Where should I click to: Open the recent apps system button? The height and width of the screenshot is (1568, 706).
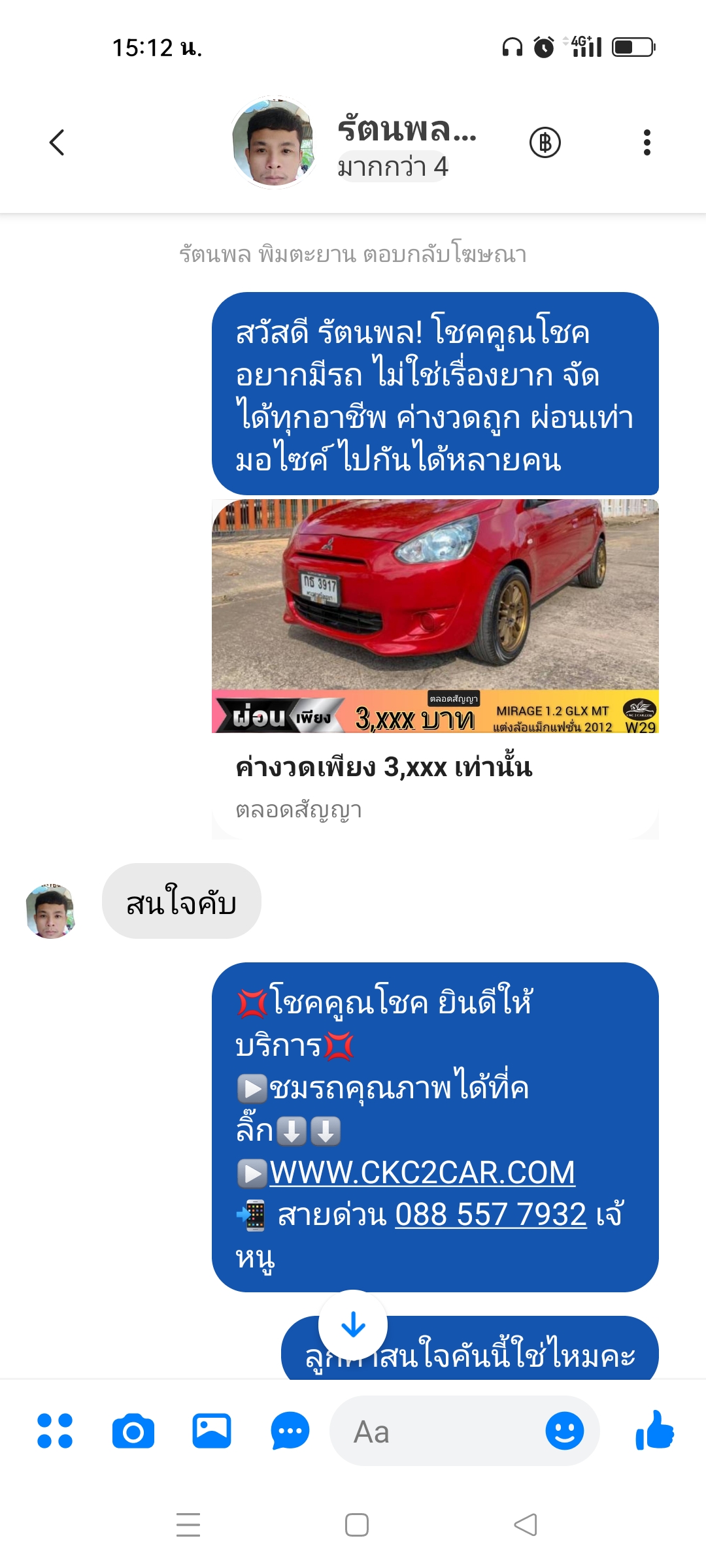click(x=188, y=1525)
